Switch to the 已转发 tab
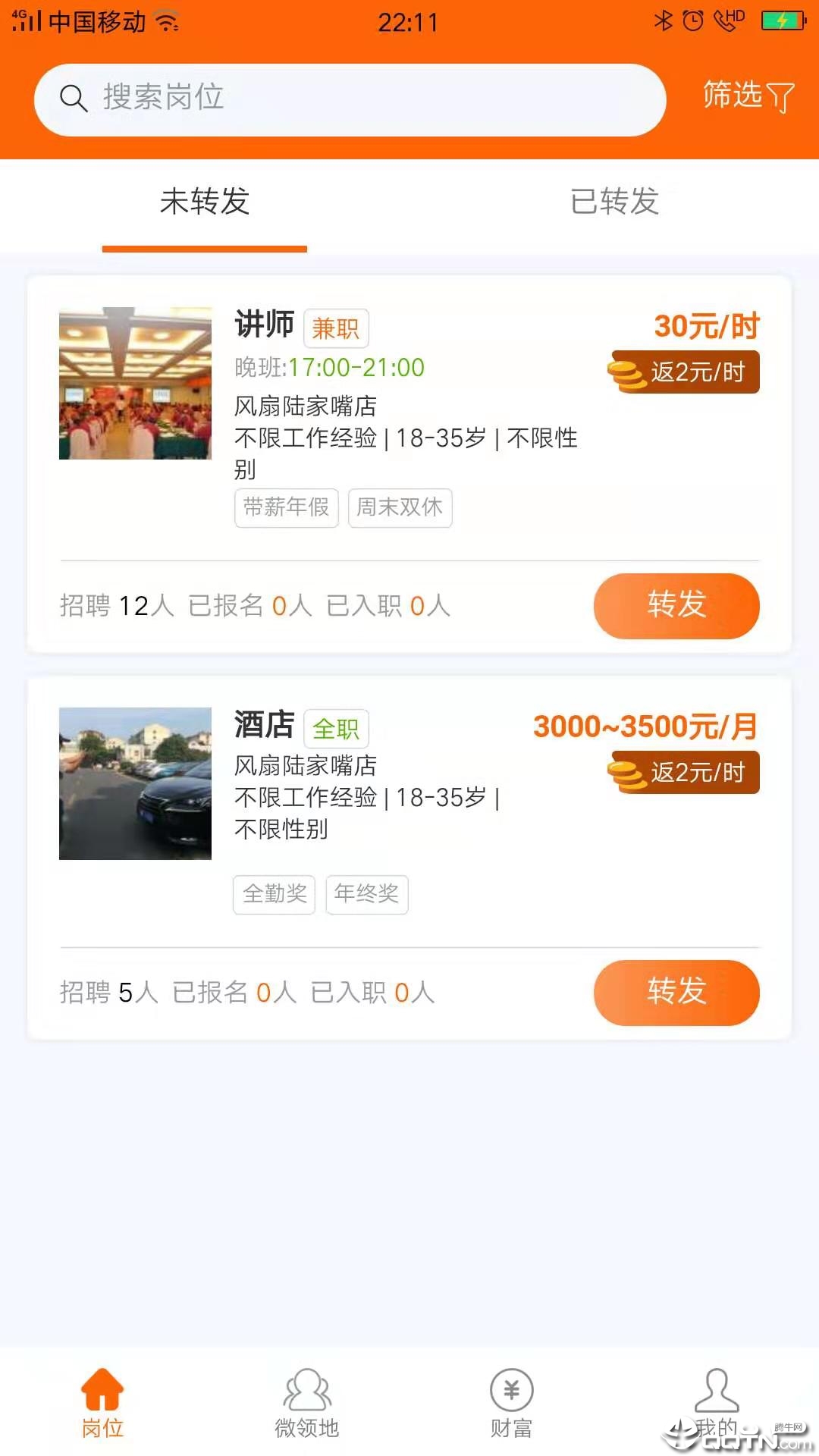The width and height of the screenshot is (819, 1456). (614, 202)
